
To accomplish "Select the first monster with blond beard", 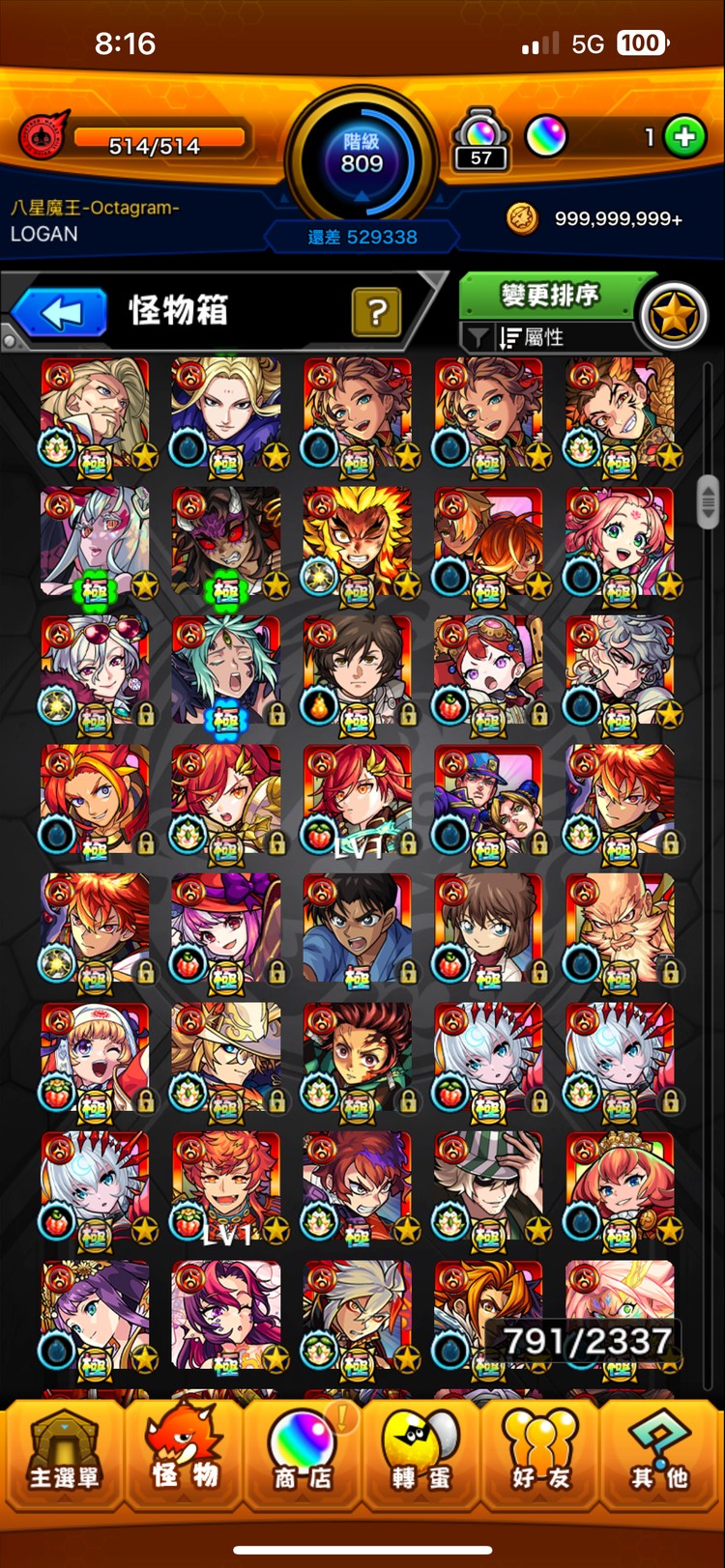I will (x=95, y=413).
